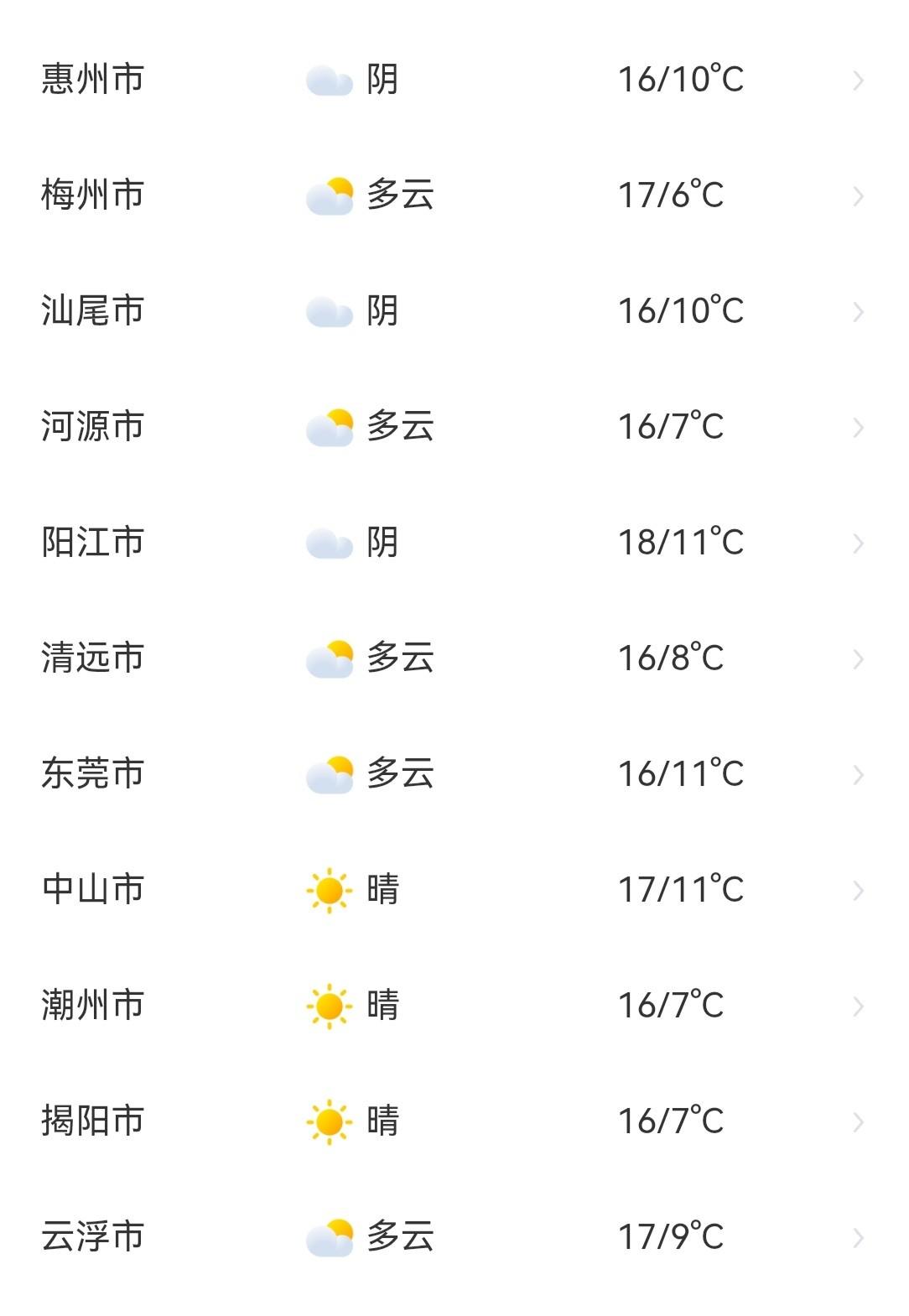Select the 汕尾市 forecast row
This screenshot has height=1316, width=909.
tap(453, 311)
